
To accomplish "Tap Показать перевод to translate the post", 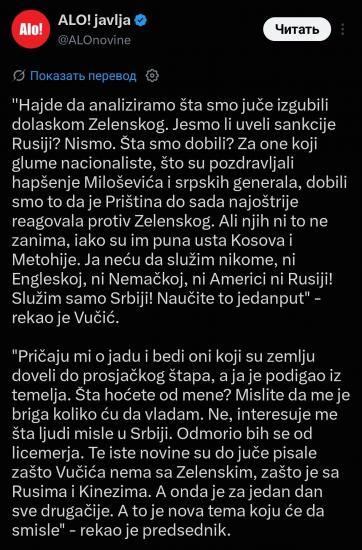I will (x=83, y=76).
